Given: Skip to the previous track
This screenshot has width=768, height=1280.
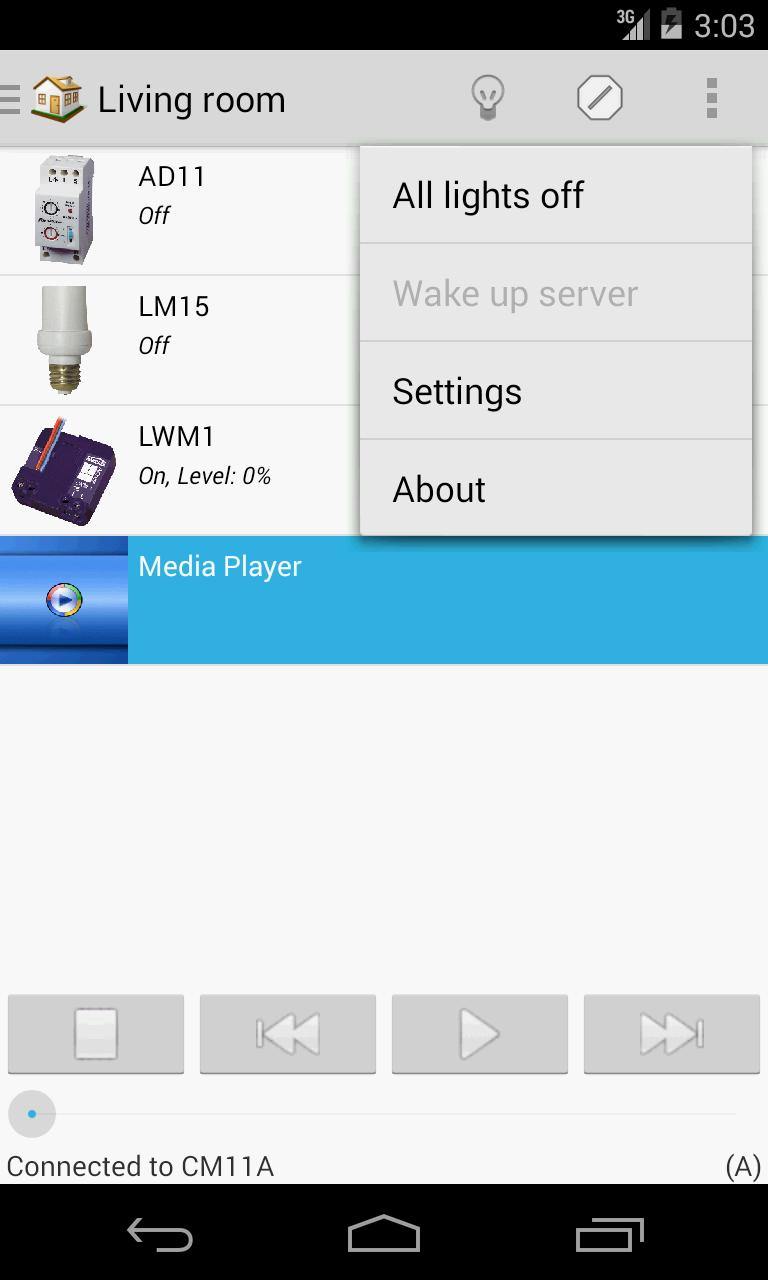Looking at the screenshot, I should [x=288, y=1034].
